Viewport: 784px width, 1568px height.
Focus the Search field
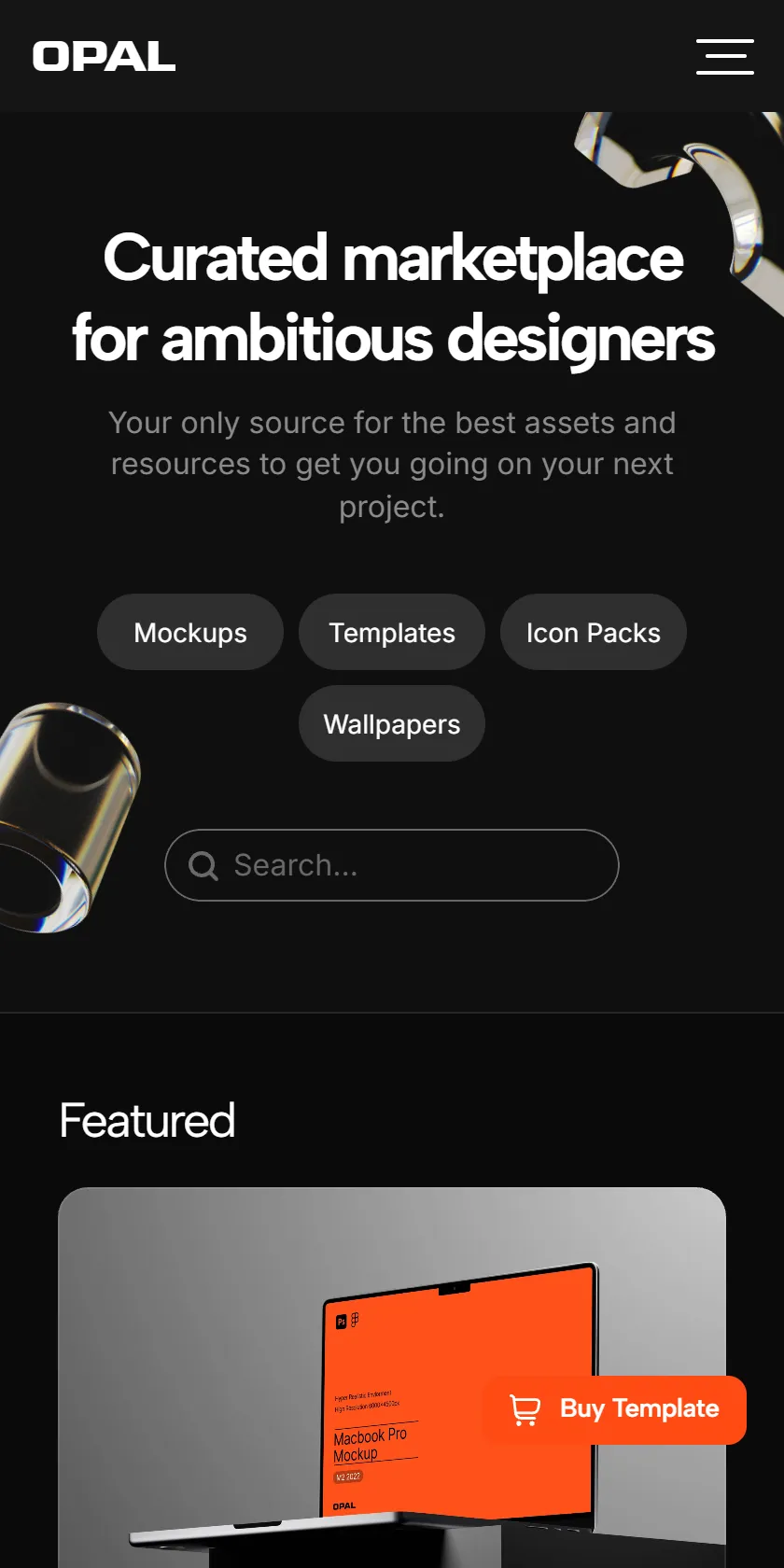(392, 865)
